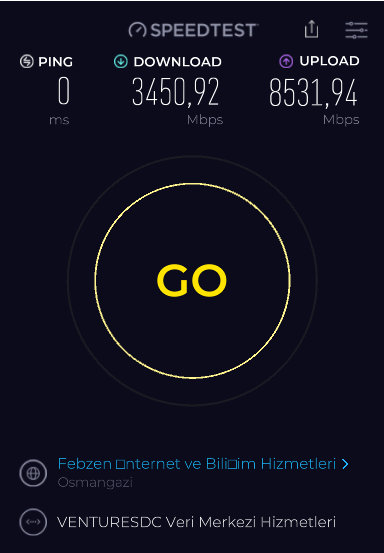
Task: Change server Febzen Internet ve Bilişim Hizmetleri
Action: click(203, 464)
